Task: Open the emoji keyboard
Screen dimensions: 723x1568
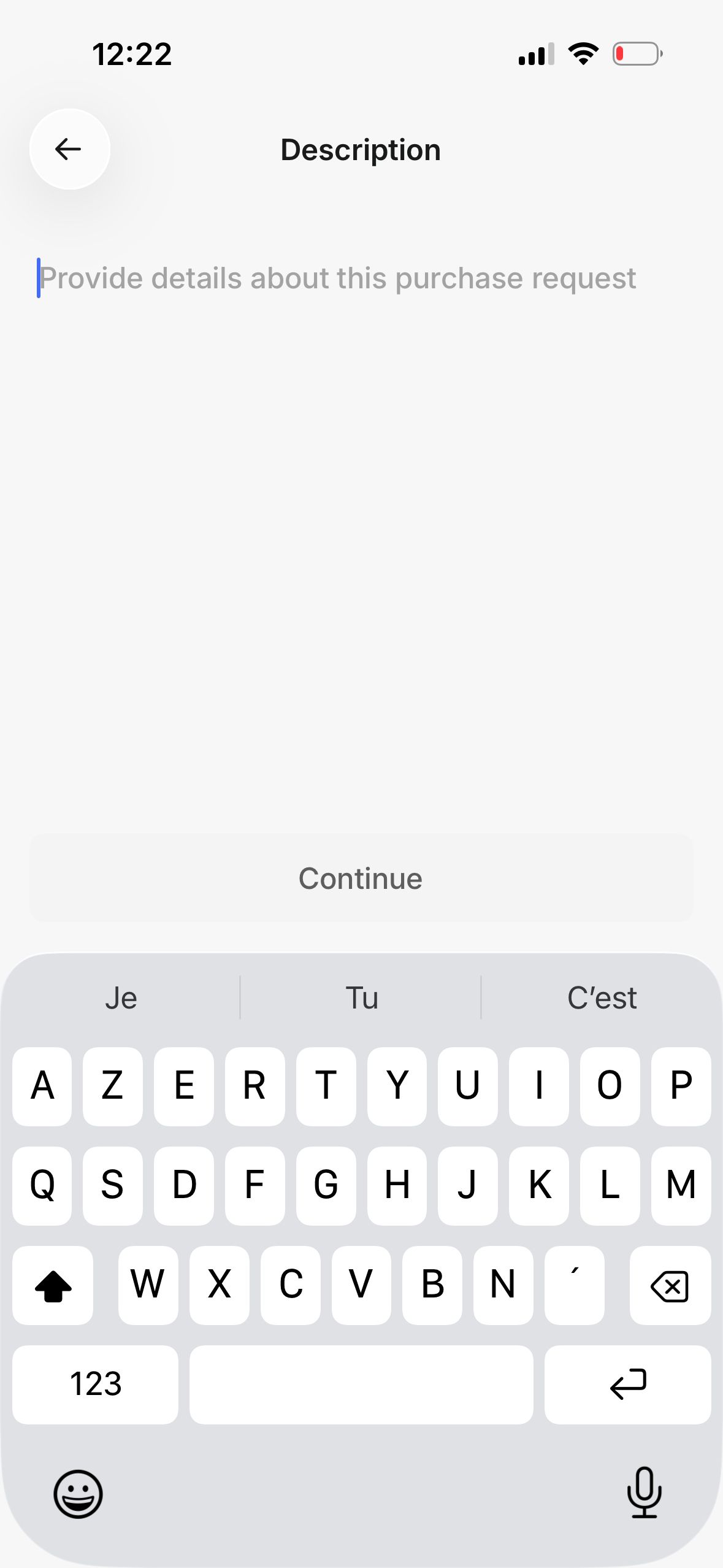Action: (x=80, y=1494)
